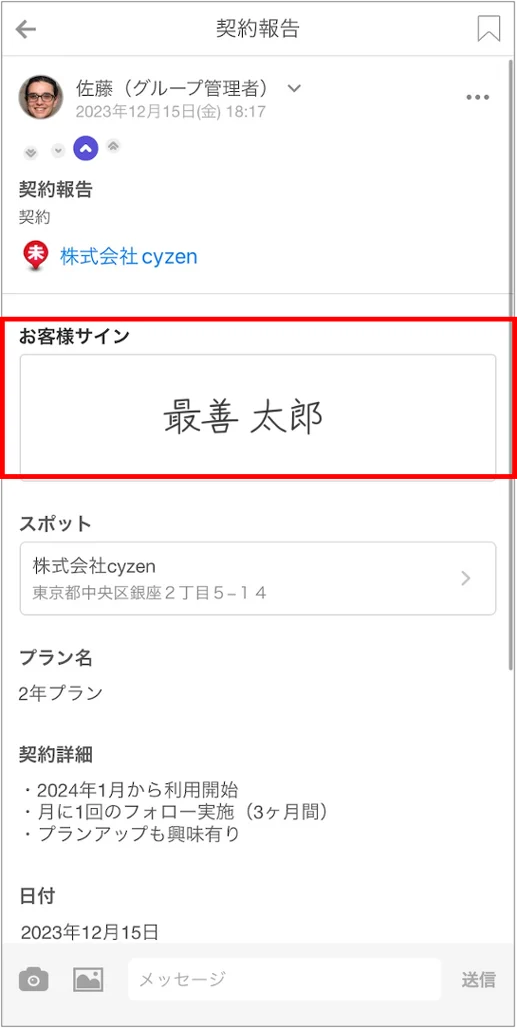Viewport: 518px width, 1028px height.
Task: Tap 佐藤's profile avatar
Action: pos(41,97)
